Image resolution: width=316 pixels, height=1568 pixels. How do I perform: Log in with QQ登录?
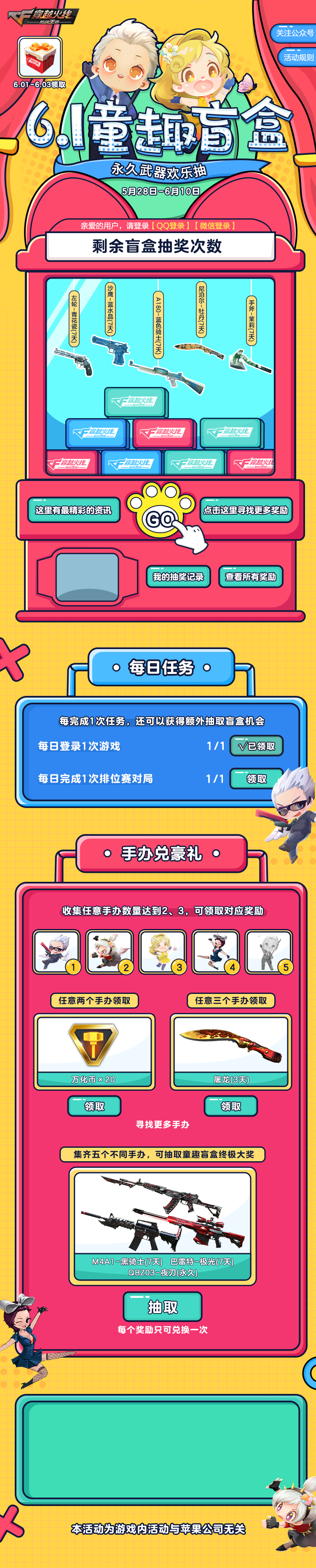(x=171, y=226)
